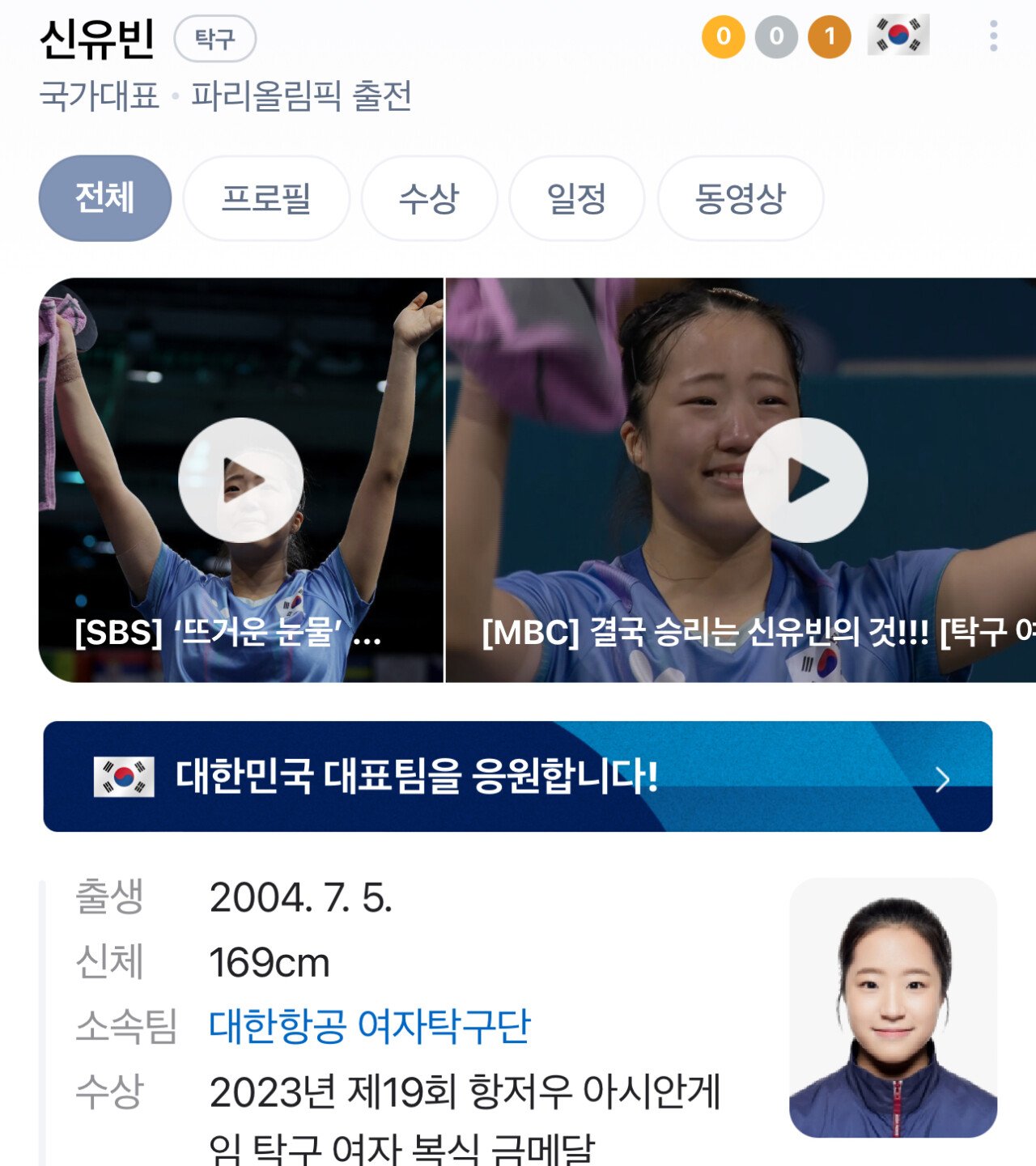Play the SBS '뜨거운 눈물' video

click(240, 481)
